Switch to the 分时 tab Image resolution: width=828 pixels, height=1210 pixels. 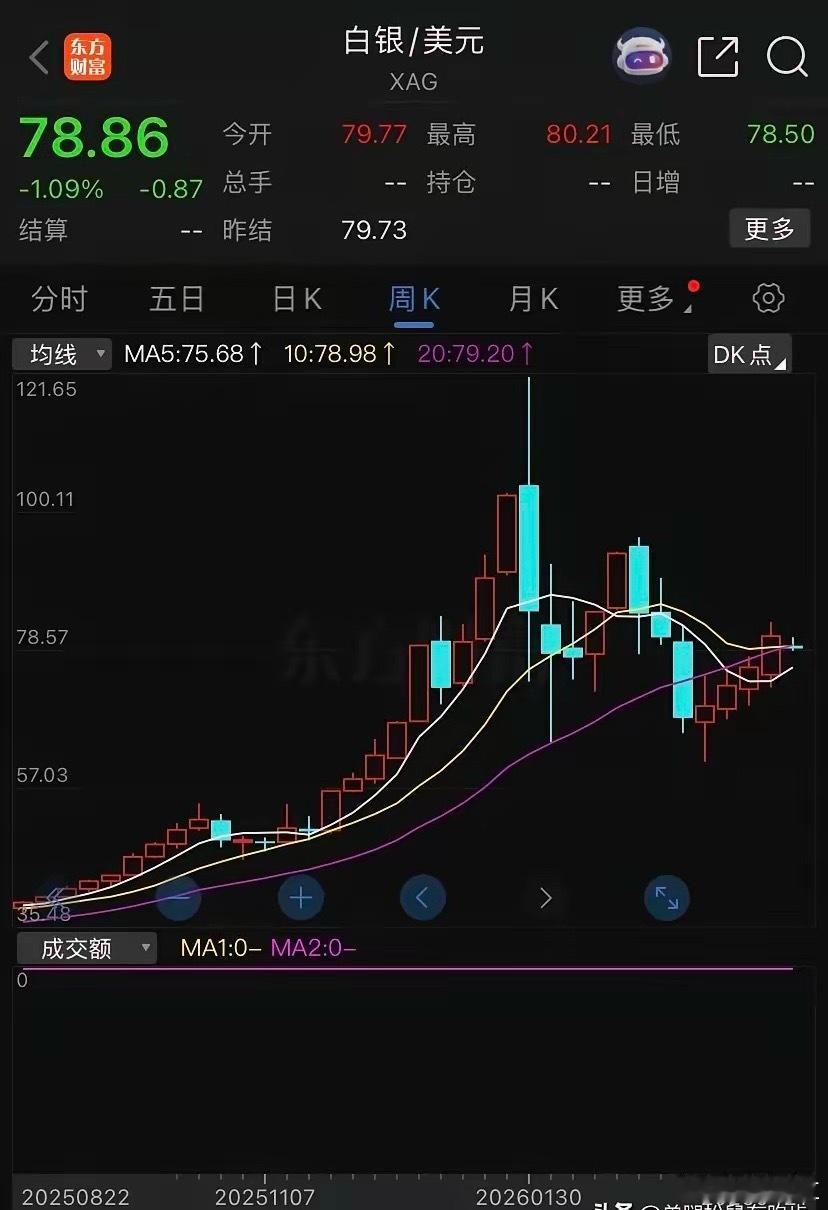coord(59,298)
